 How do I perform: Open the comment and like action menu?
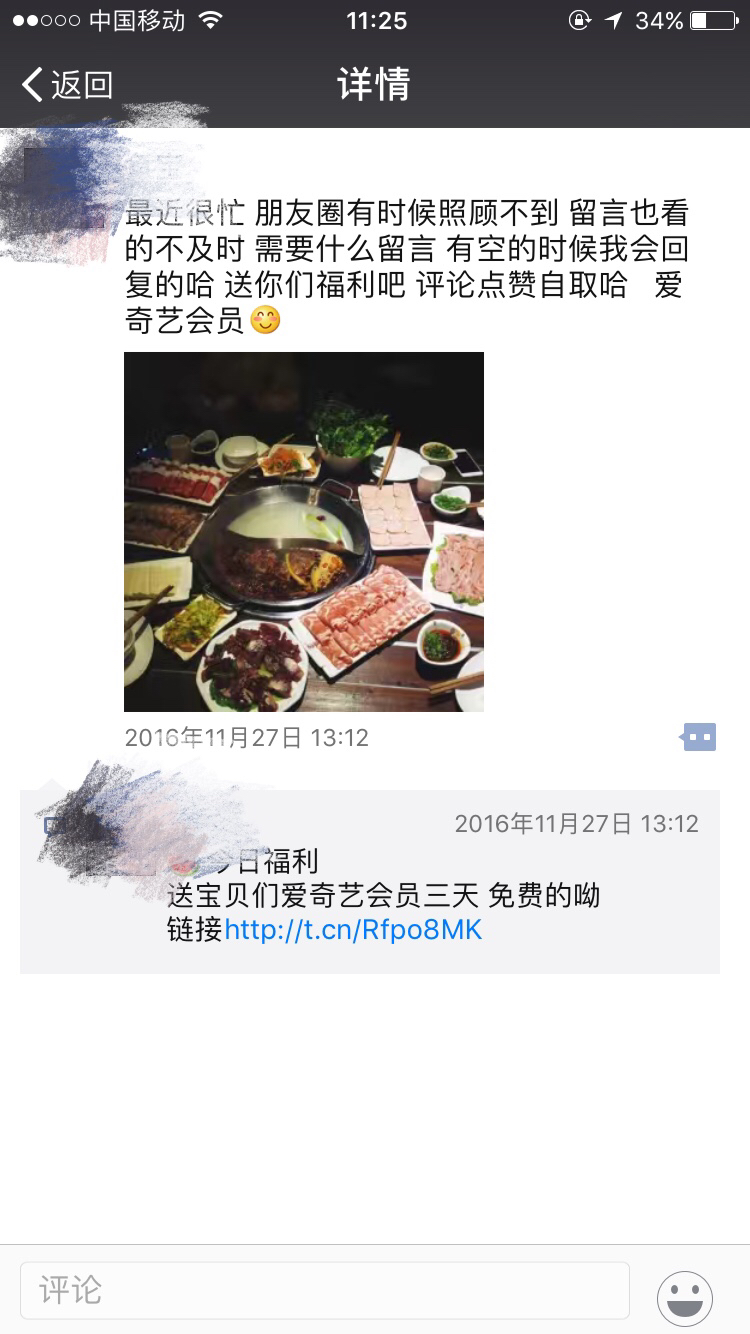(700, 737)
